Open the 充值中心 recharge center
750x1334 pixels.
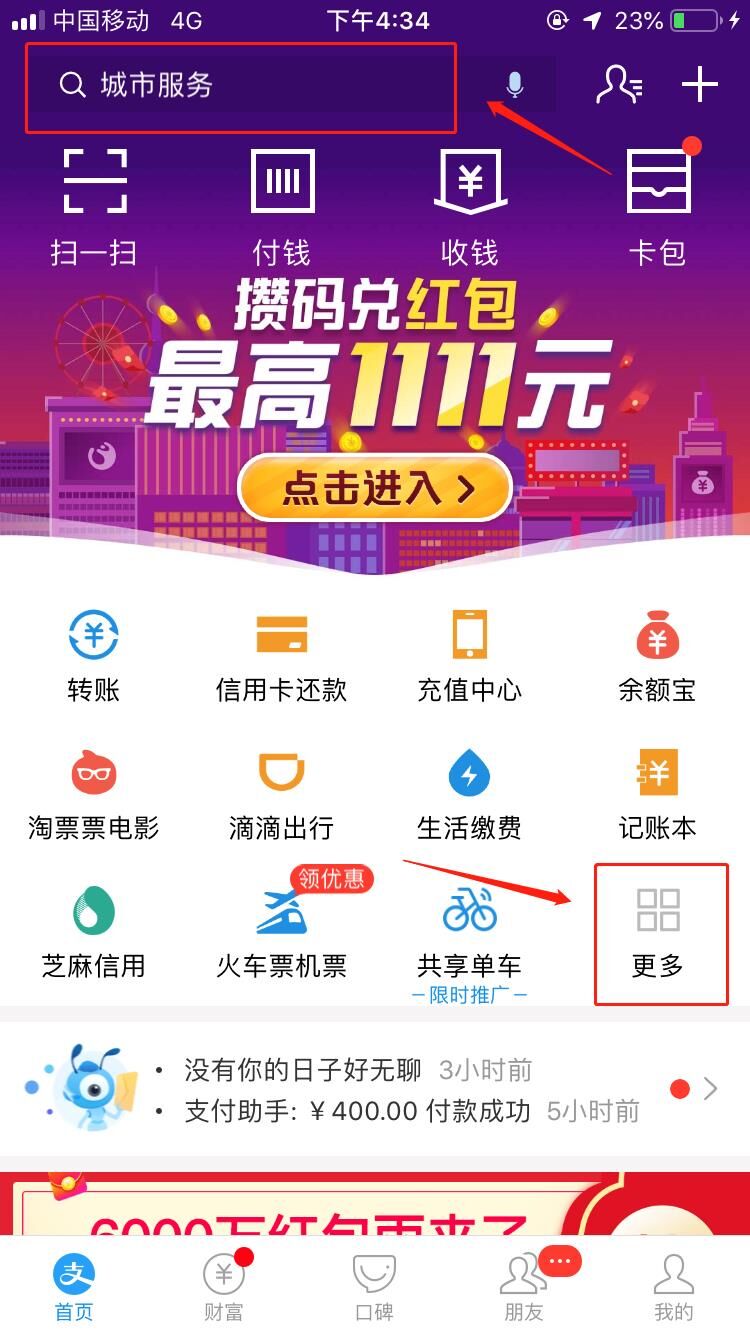(x=468, y=653)
